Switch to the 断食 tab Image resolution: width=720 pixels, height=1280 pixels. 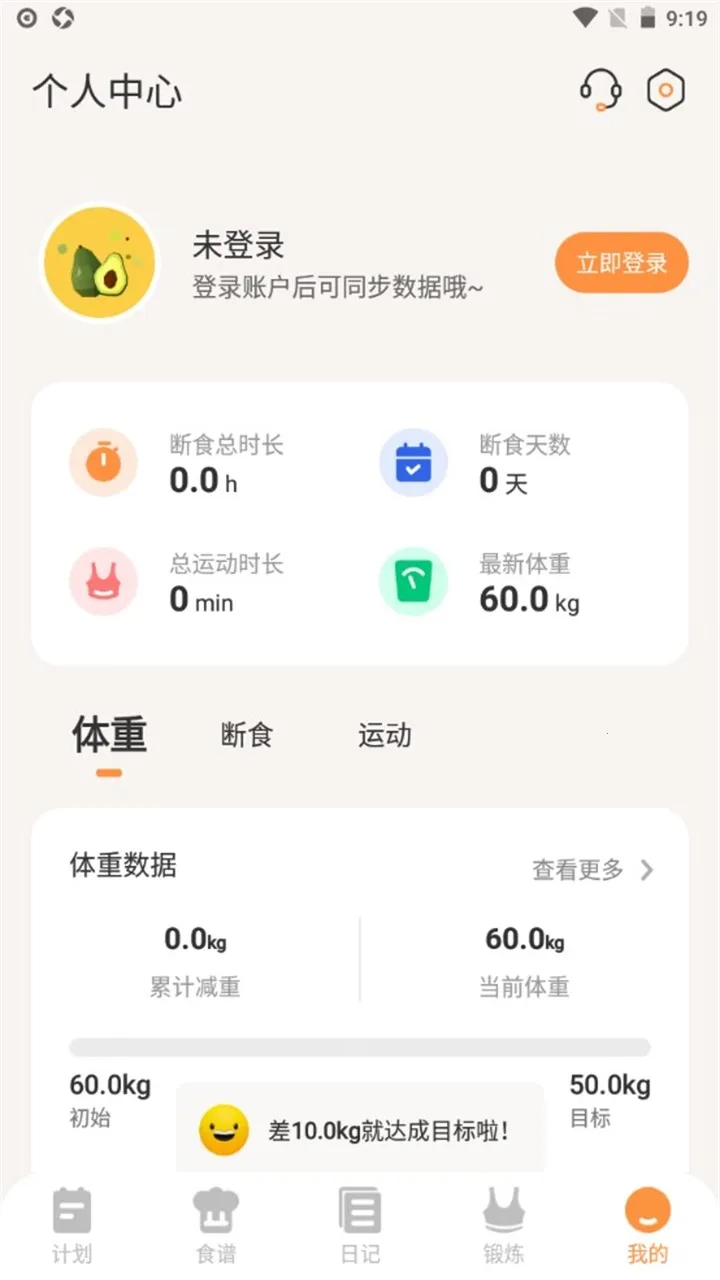pyautogui.click(x=246, y=736)
